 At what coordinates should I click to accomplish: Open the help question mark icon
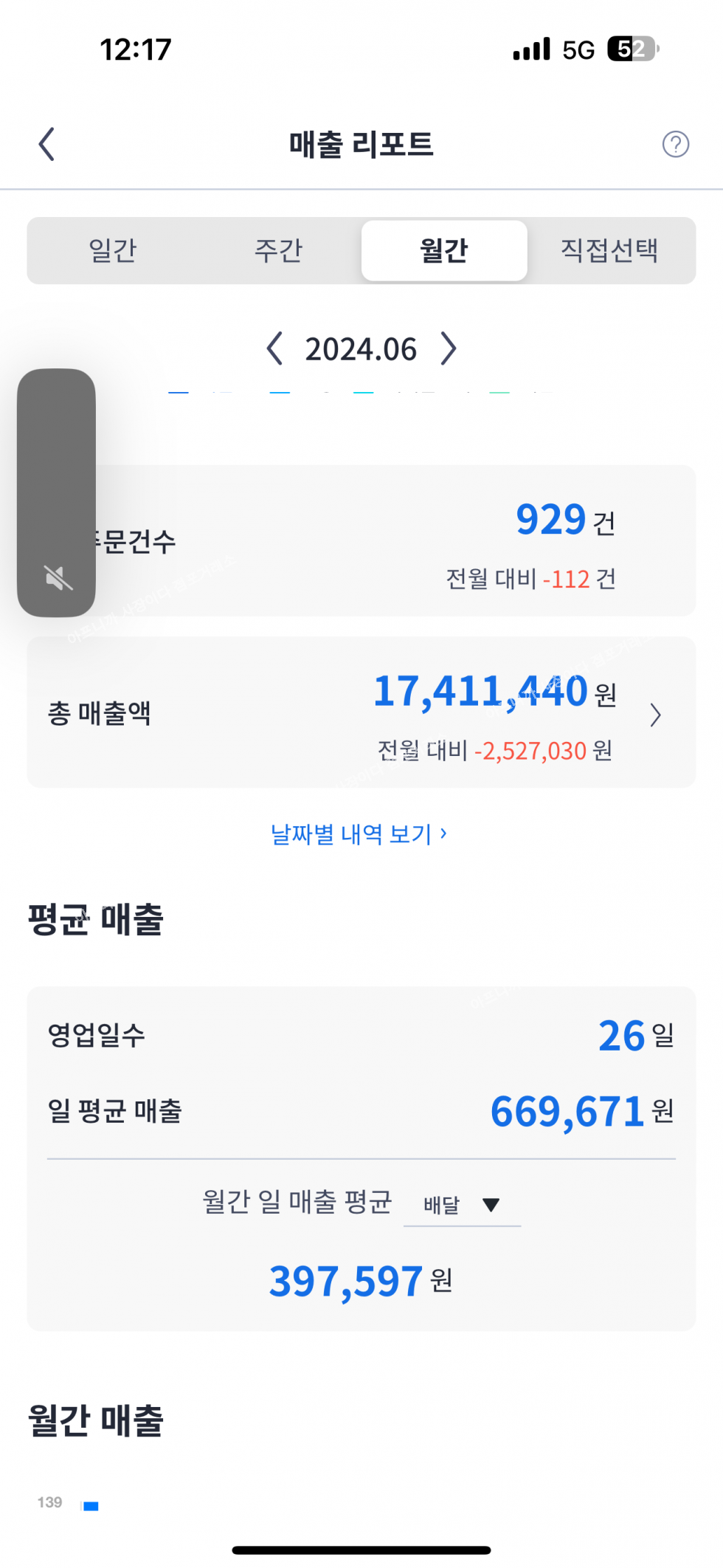(675, 144)
